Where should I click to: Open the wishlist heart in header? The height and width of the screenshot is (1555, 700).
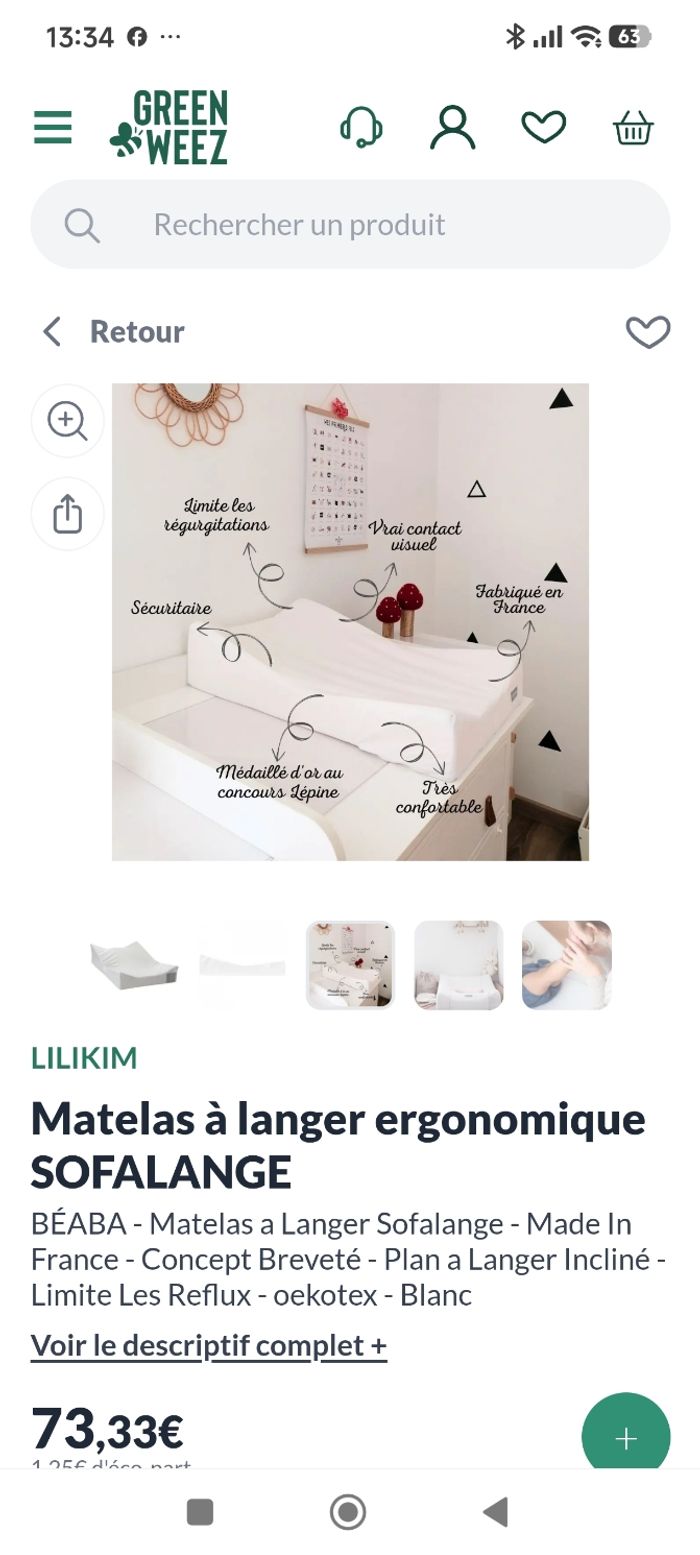point(543,128)
